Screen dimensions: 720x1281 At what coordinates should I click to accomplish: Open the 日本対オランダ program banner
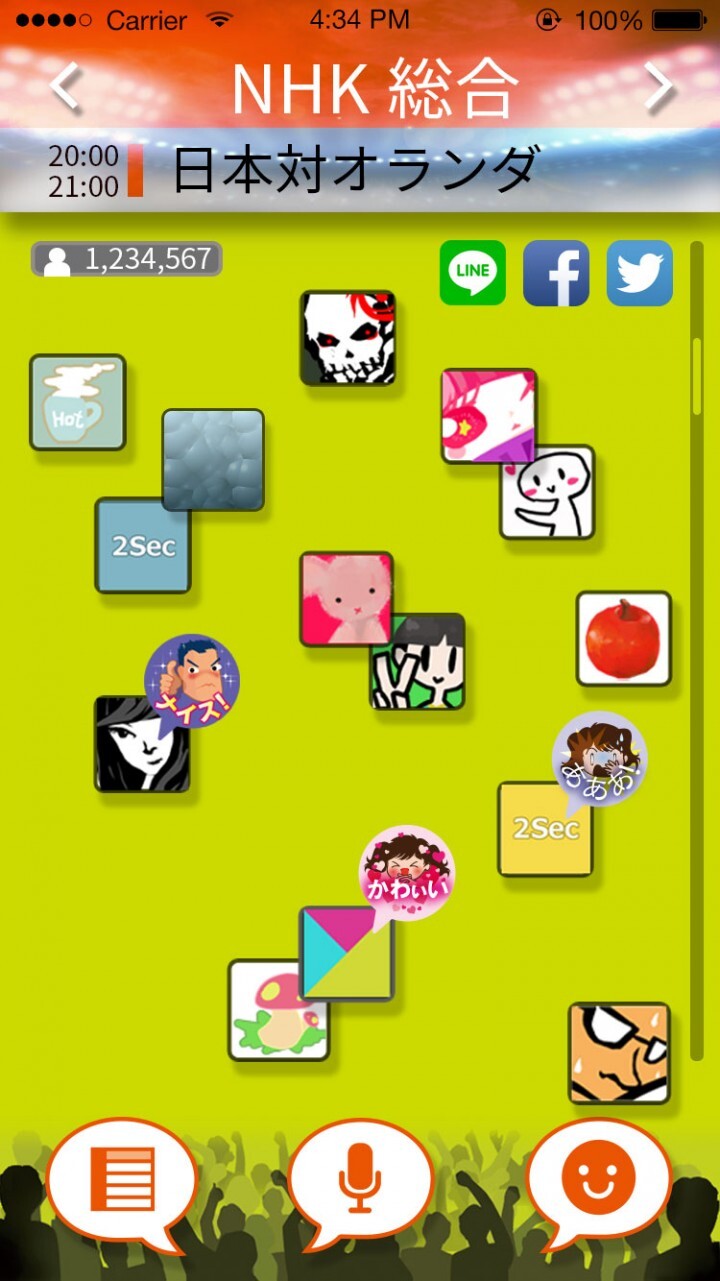pos(360,170)
